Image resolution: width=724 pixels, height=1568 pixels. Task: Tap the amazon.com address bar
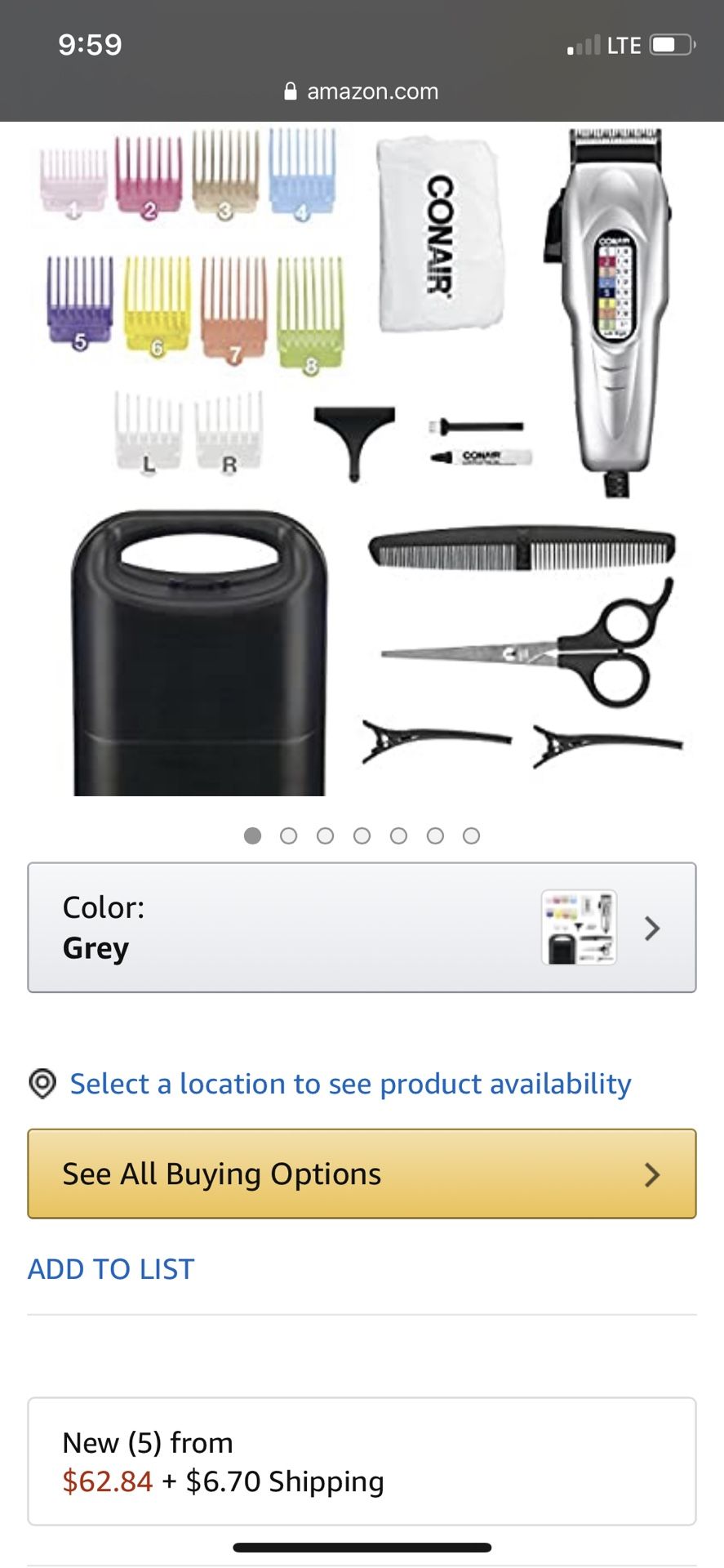(362, 91)
